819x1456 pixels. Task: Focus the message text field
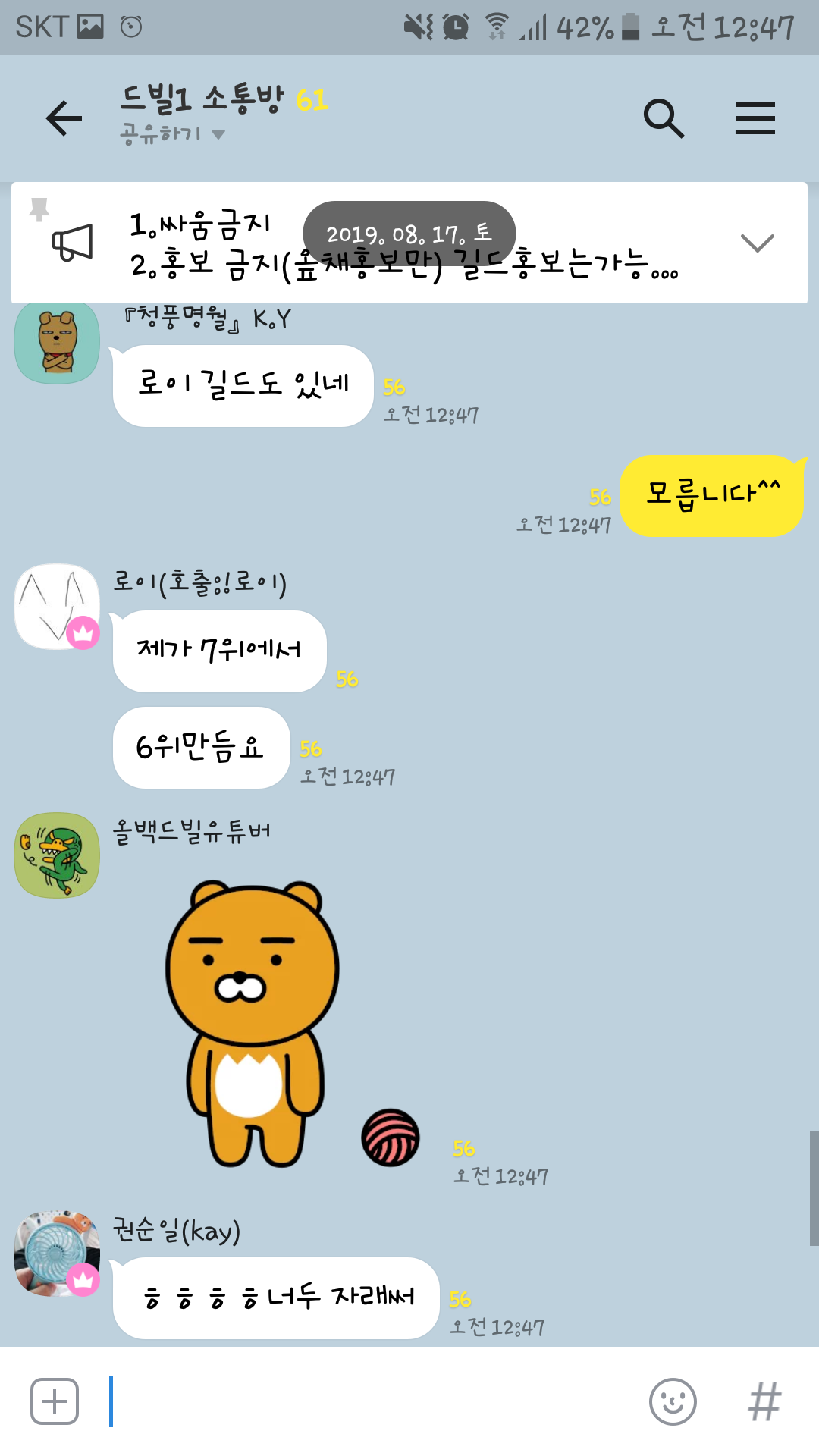[372, 1401]
